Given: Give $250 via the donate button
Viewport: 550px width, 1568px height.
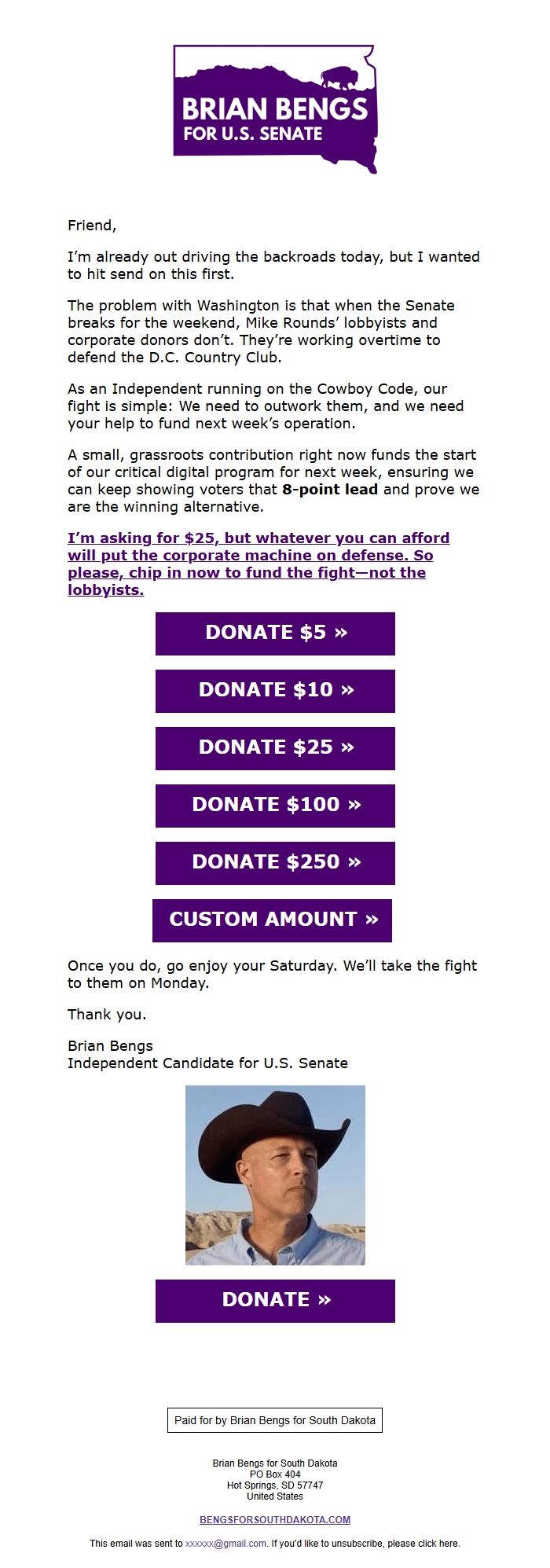Looking at the screenshot, I should (275, 863).
